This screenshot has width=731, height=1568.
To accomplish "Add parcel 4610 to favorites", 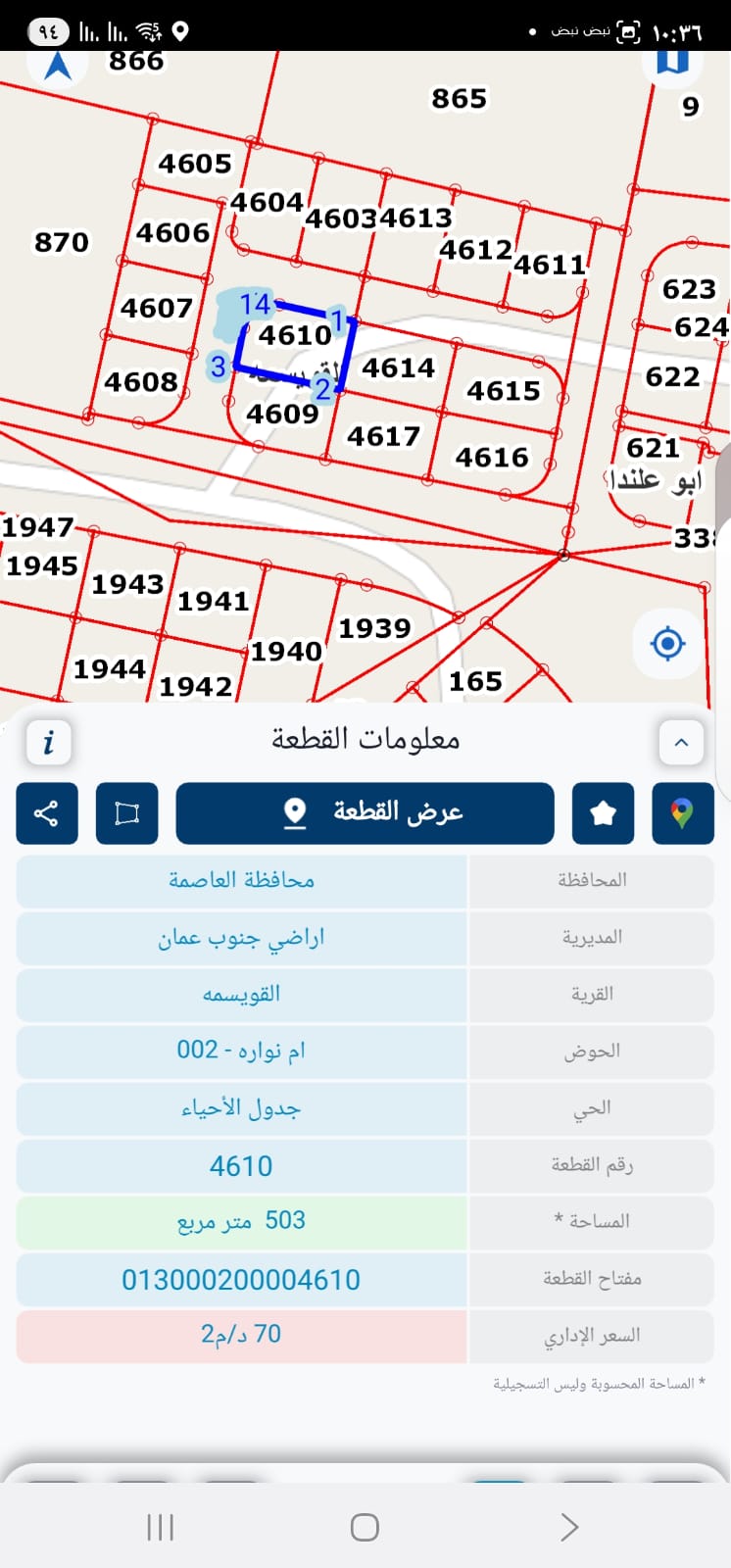I will [603, 812].
